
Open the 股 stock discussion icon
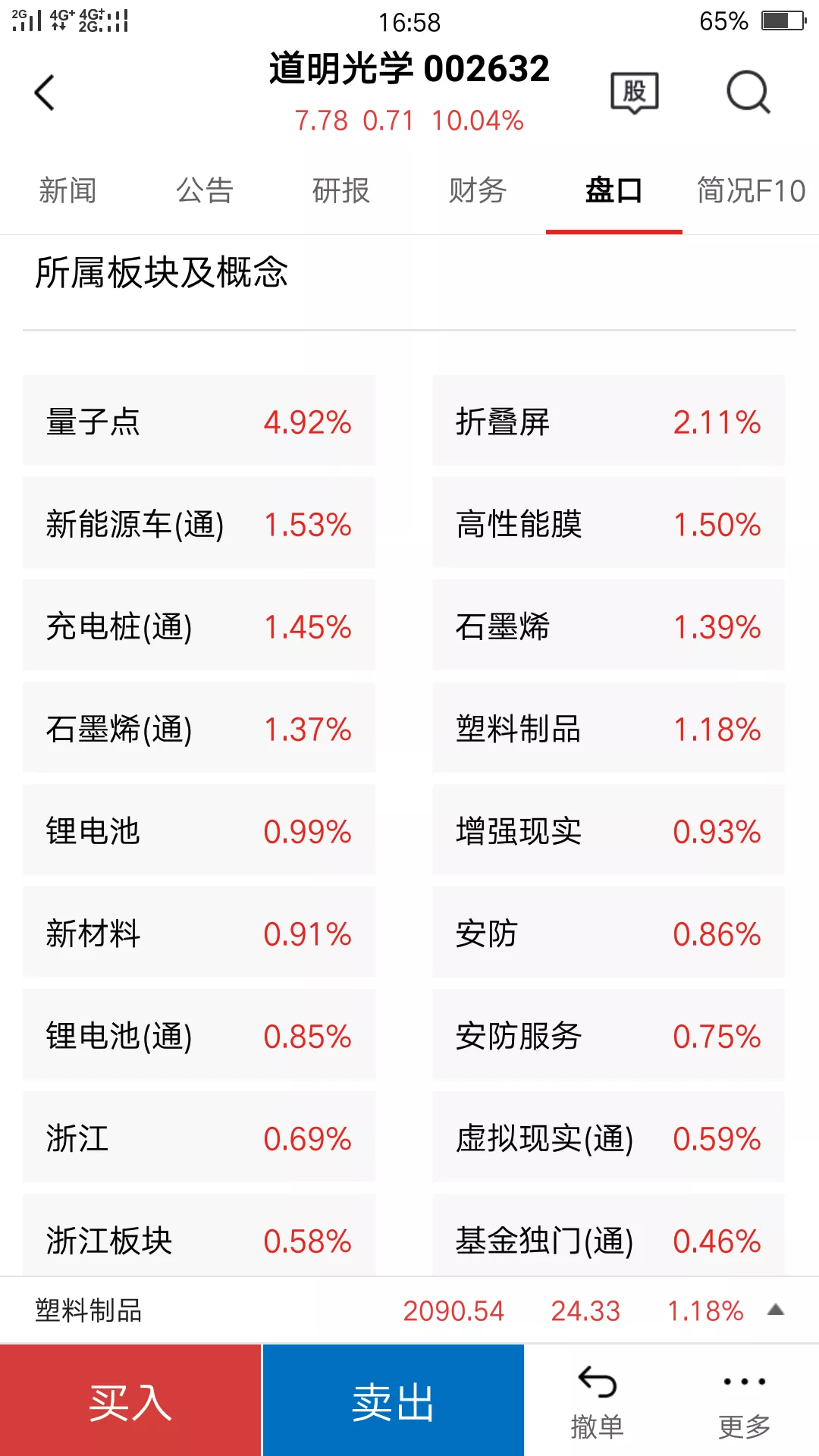[635, 93]
